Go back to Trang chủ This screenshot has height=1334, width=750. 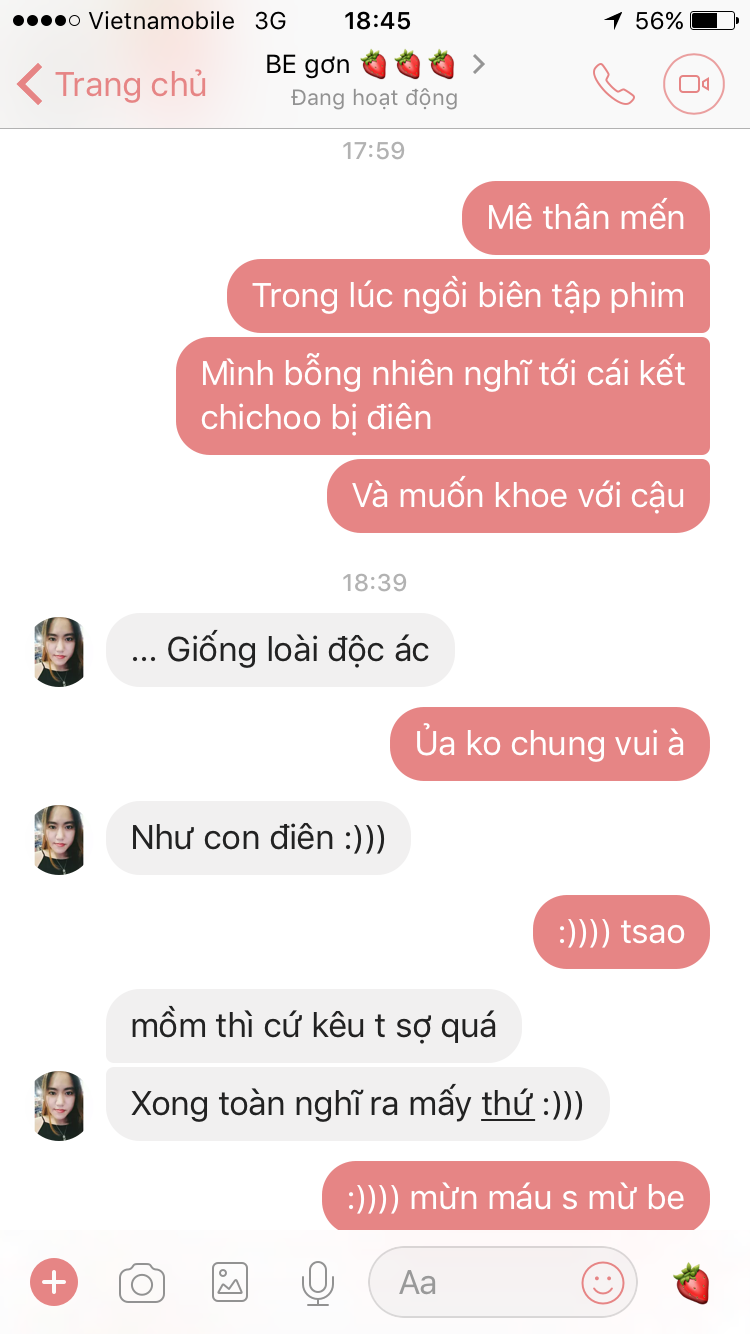pyautogui.click(x=112, y=84)
